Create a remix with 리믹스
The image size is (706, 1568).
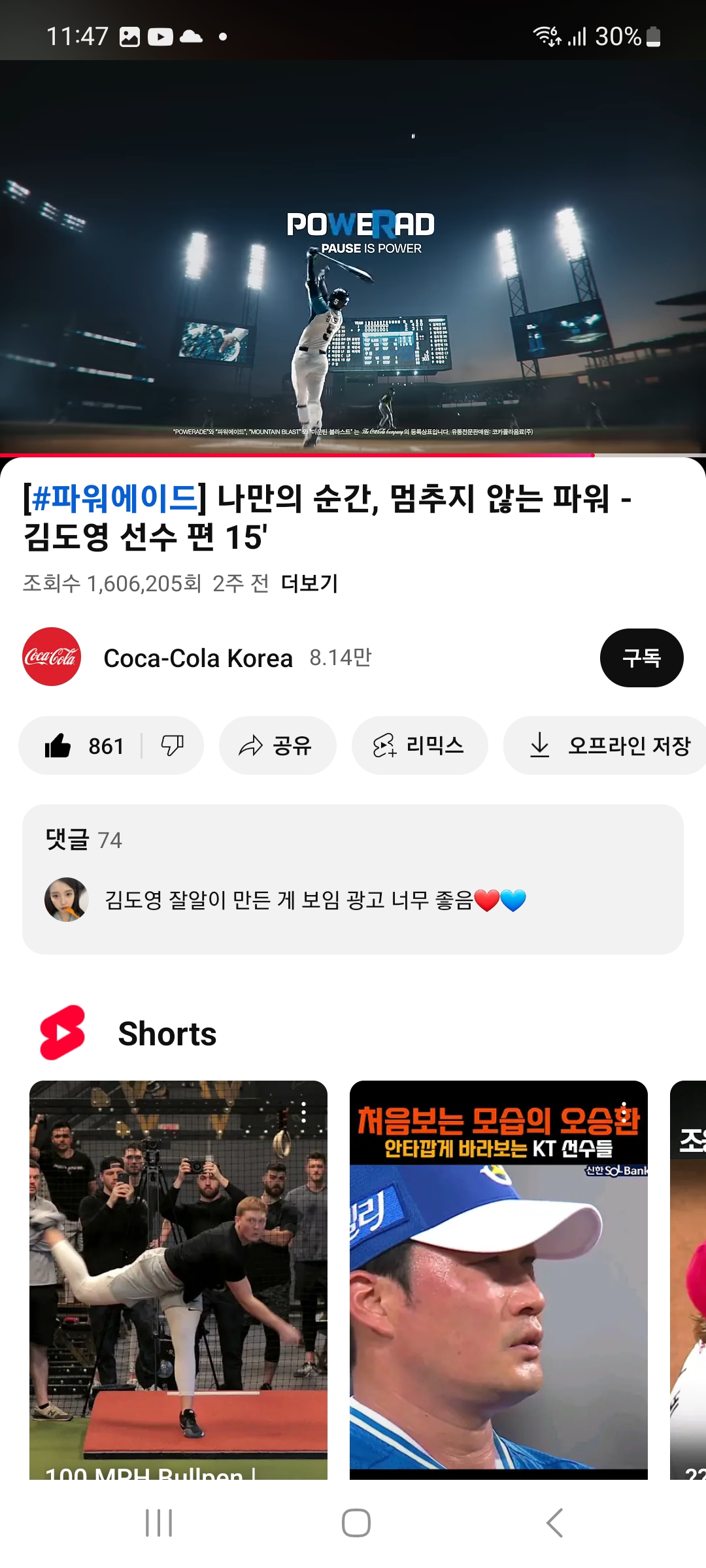point(419,745)
